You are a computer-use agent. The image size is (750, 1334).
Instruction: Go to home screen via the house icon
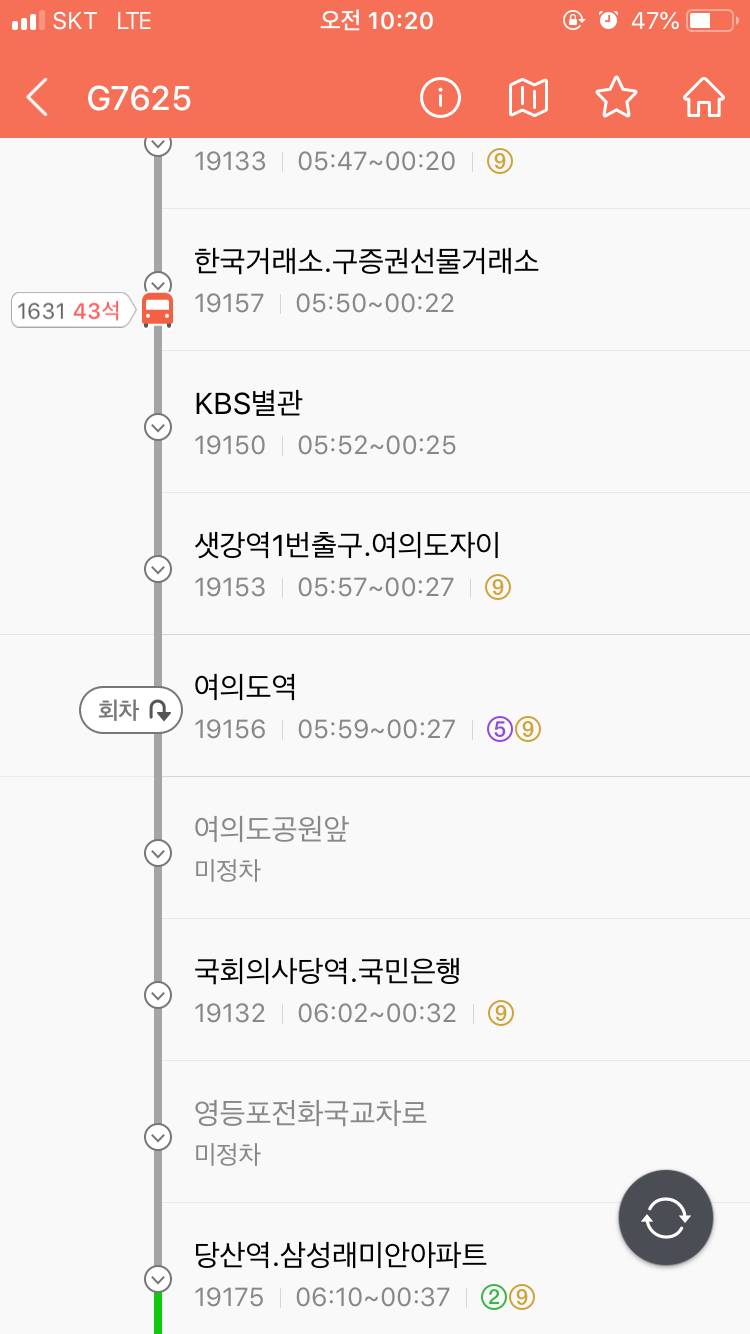[x=703, y=97]
